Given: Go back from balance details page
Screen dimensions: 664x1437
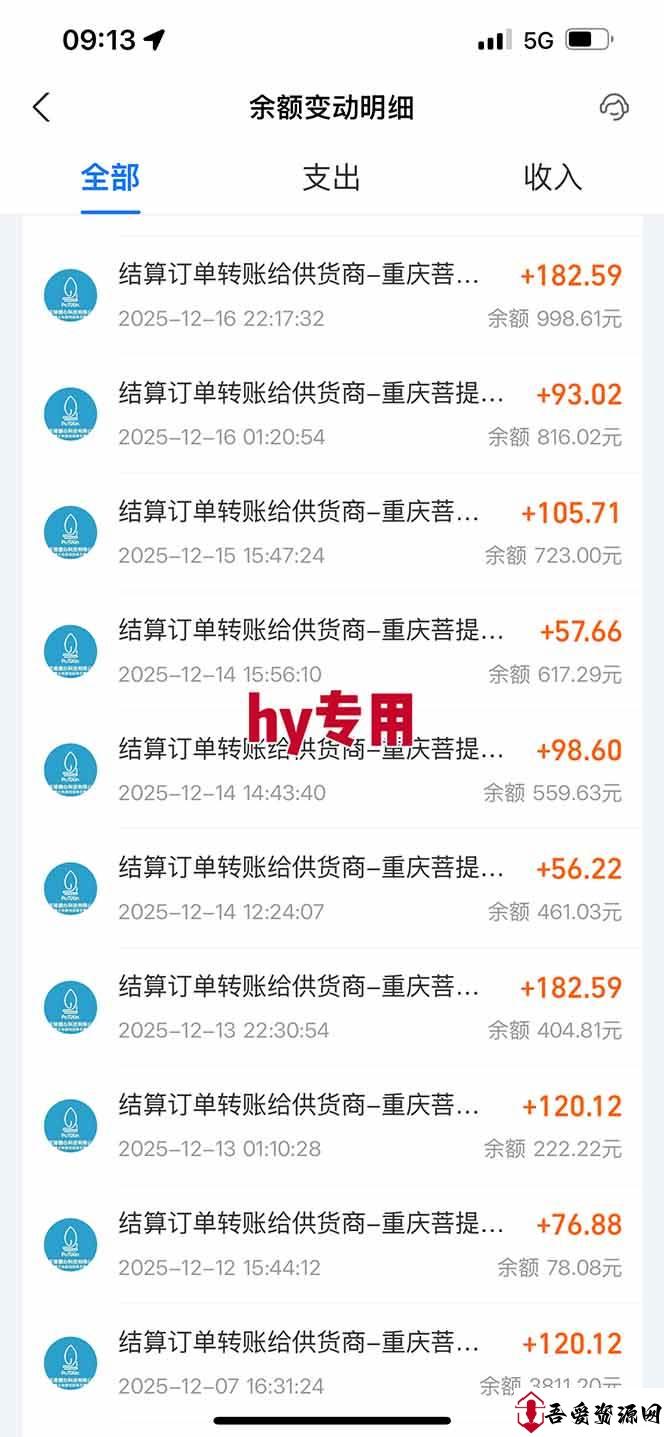Looking at the screenshot, I should pos(41,107).
